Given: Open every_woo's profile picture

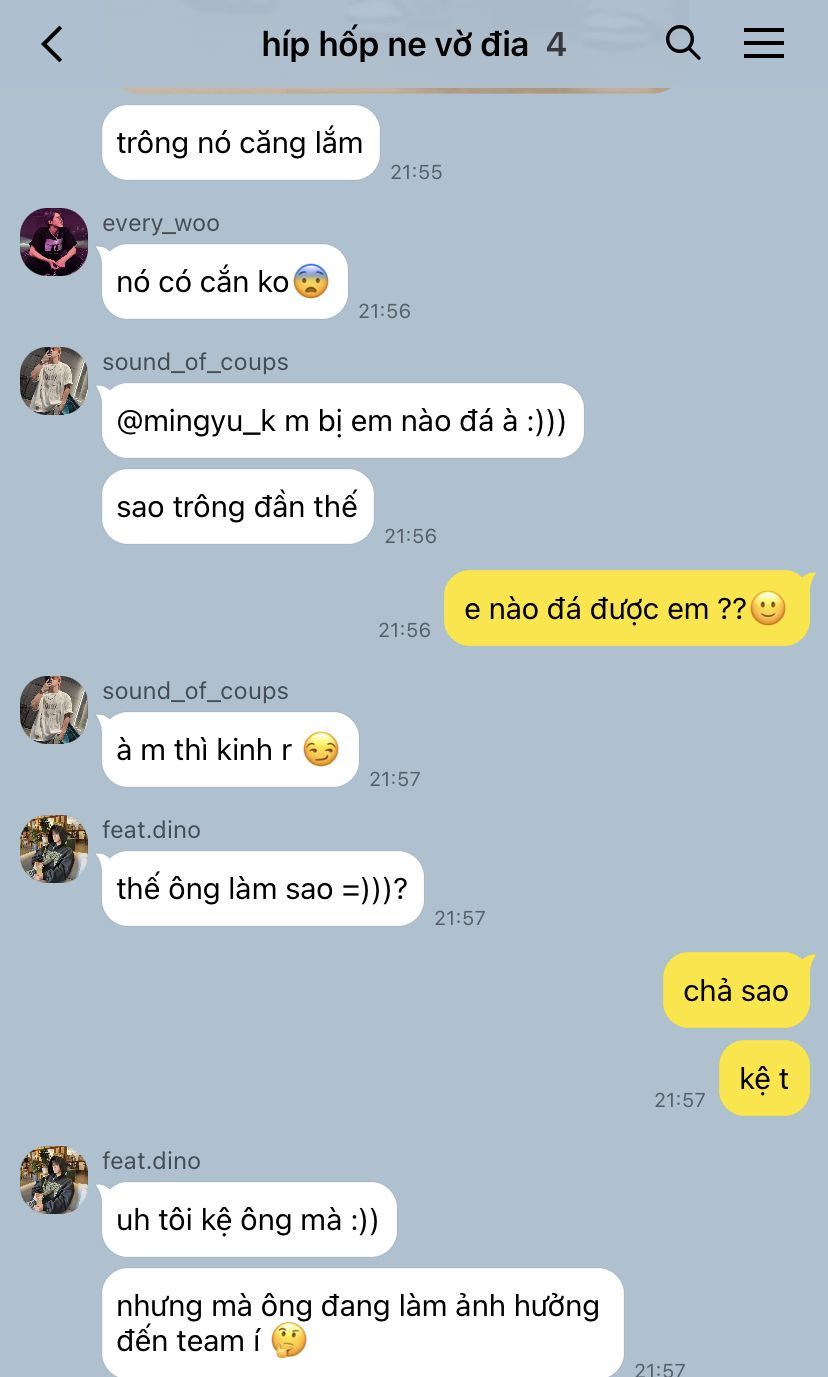Looking at the screenshot, I should tap(54, 242).
